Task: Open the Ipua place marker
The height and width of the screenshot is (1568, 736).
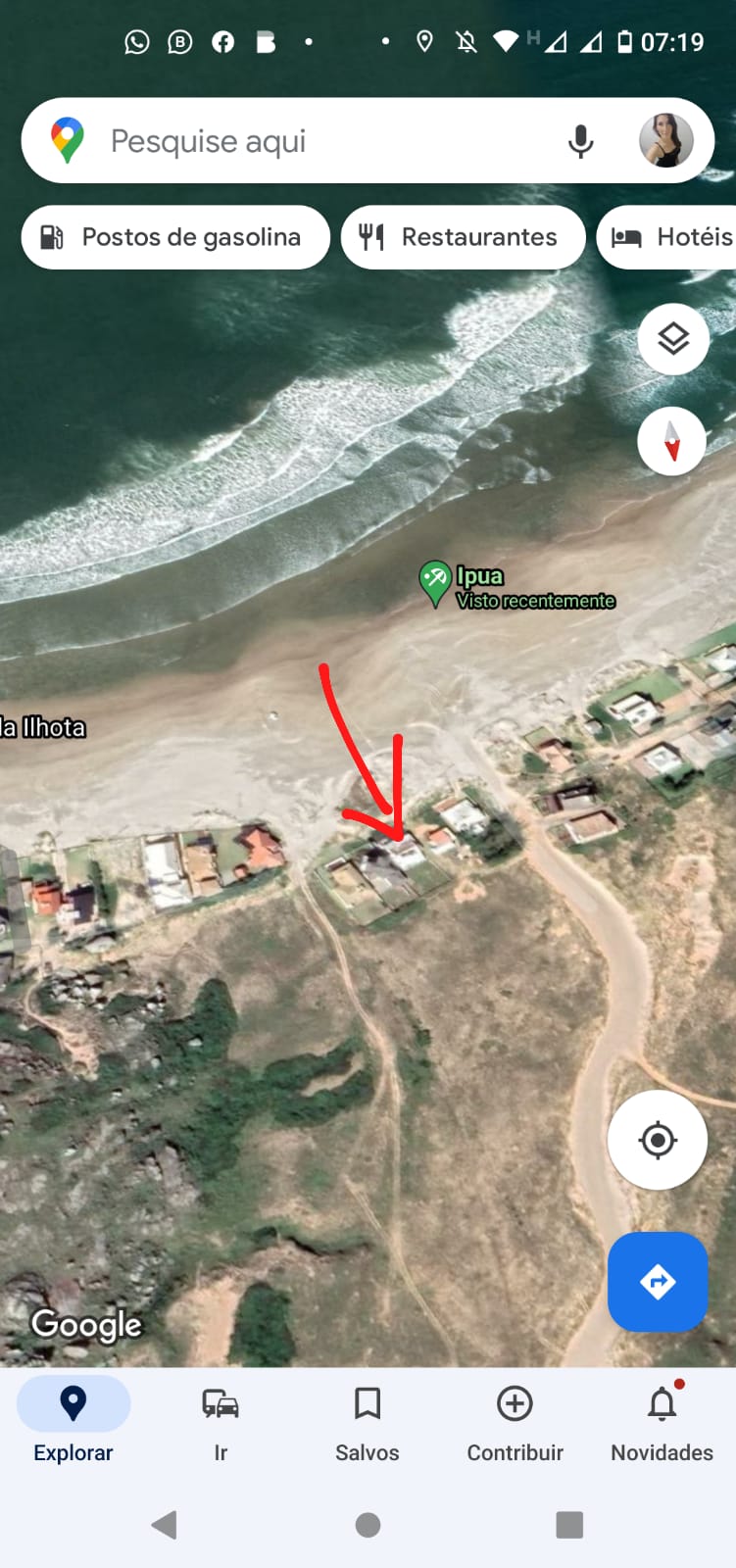Action: pos(434,582)
